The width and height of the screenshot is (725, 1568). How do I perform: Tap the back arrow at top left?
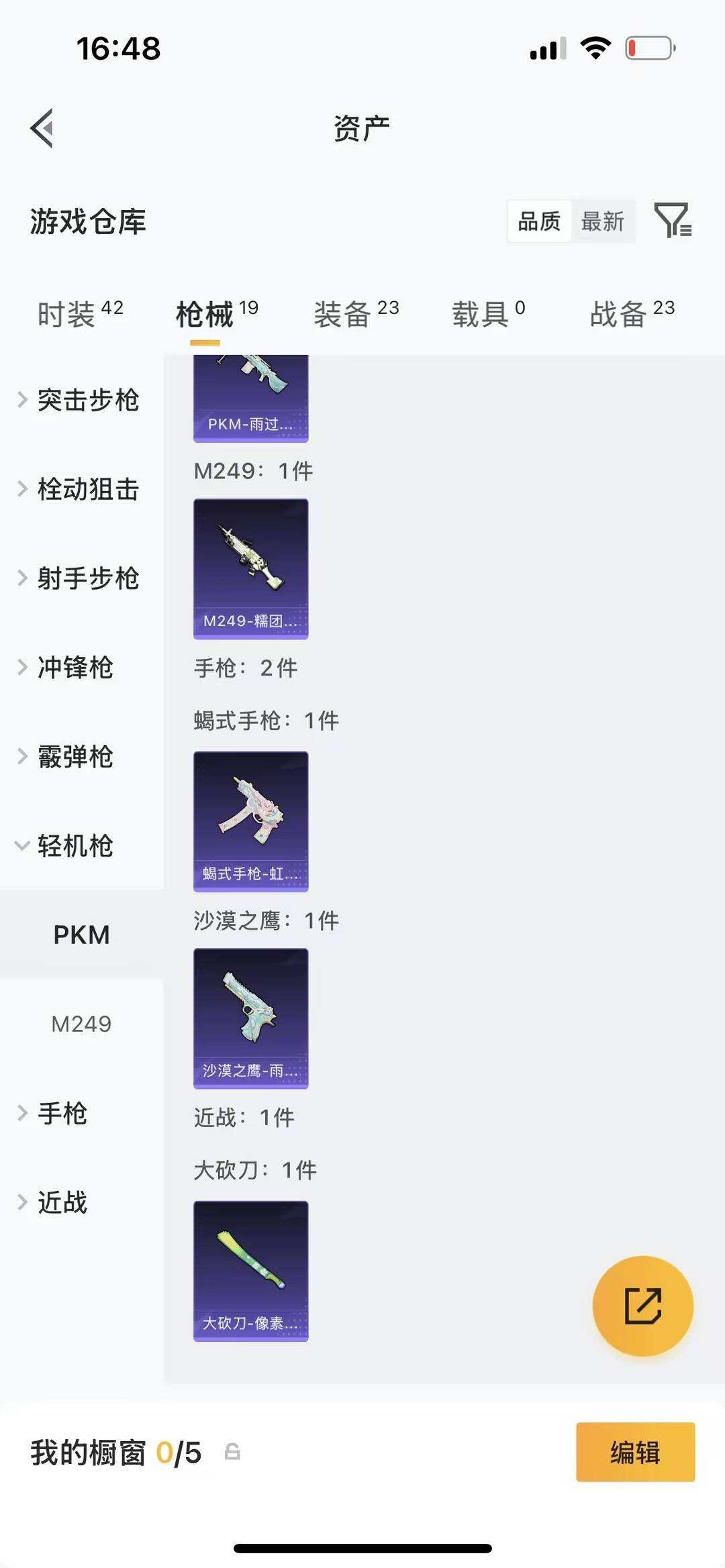pos(42,128)
